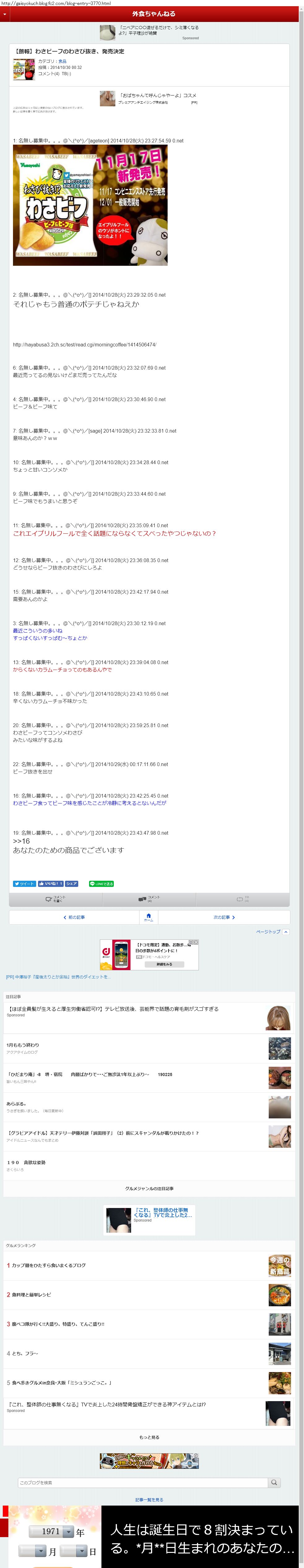Like the article with いいね!

pyautogui.click(x=51, y=884)
